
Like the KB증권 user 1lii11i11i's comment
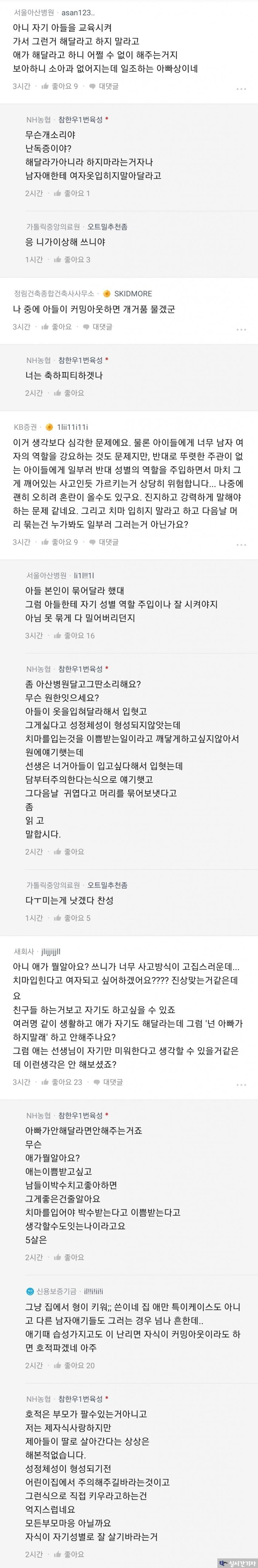click(x=59, y=542)
